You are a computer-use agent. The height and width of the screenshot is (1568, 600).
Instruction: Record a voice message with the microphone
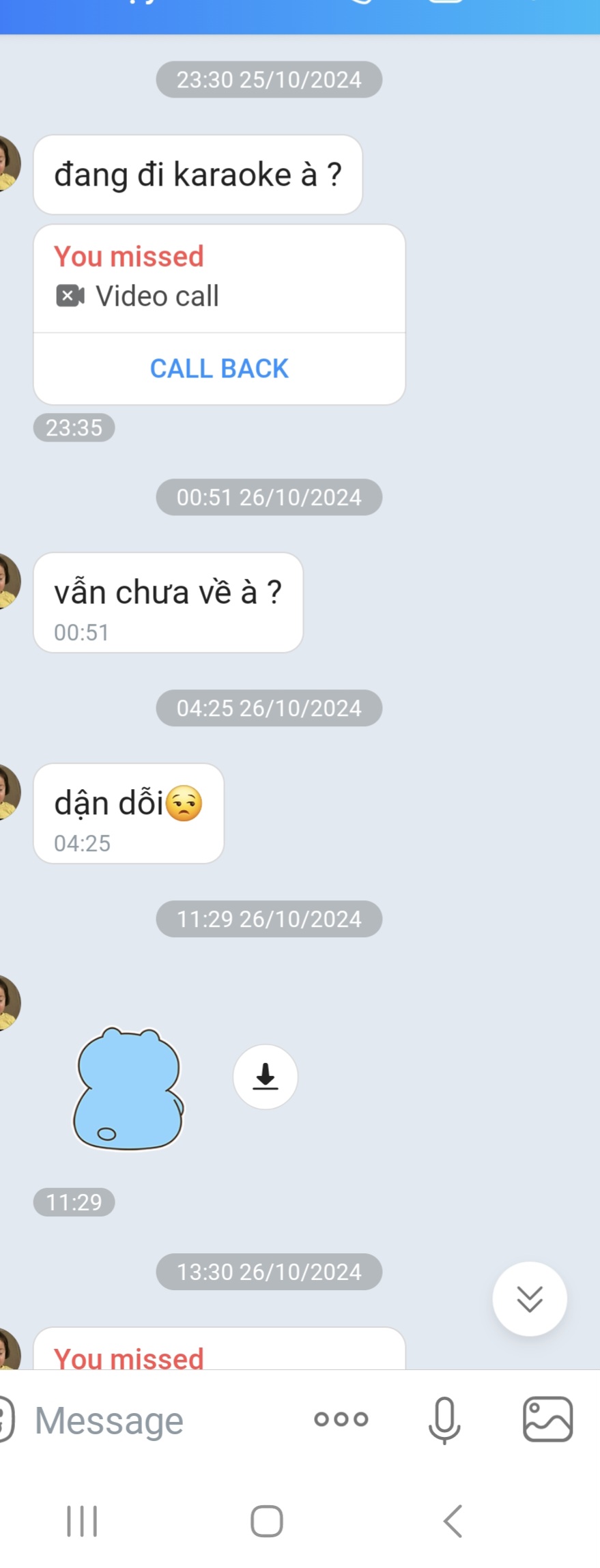(444, 1420)
